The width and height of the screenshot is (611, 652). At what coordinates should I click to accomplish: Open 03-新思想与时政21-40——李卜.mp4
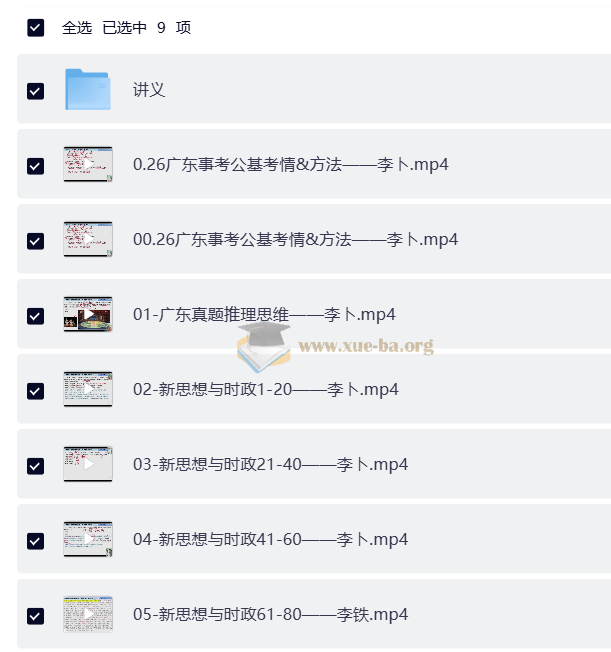pyautogui.click(x=270, y=464)
